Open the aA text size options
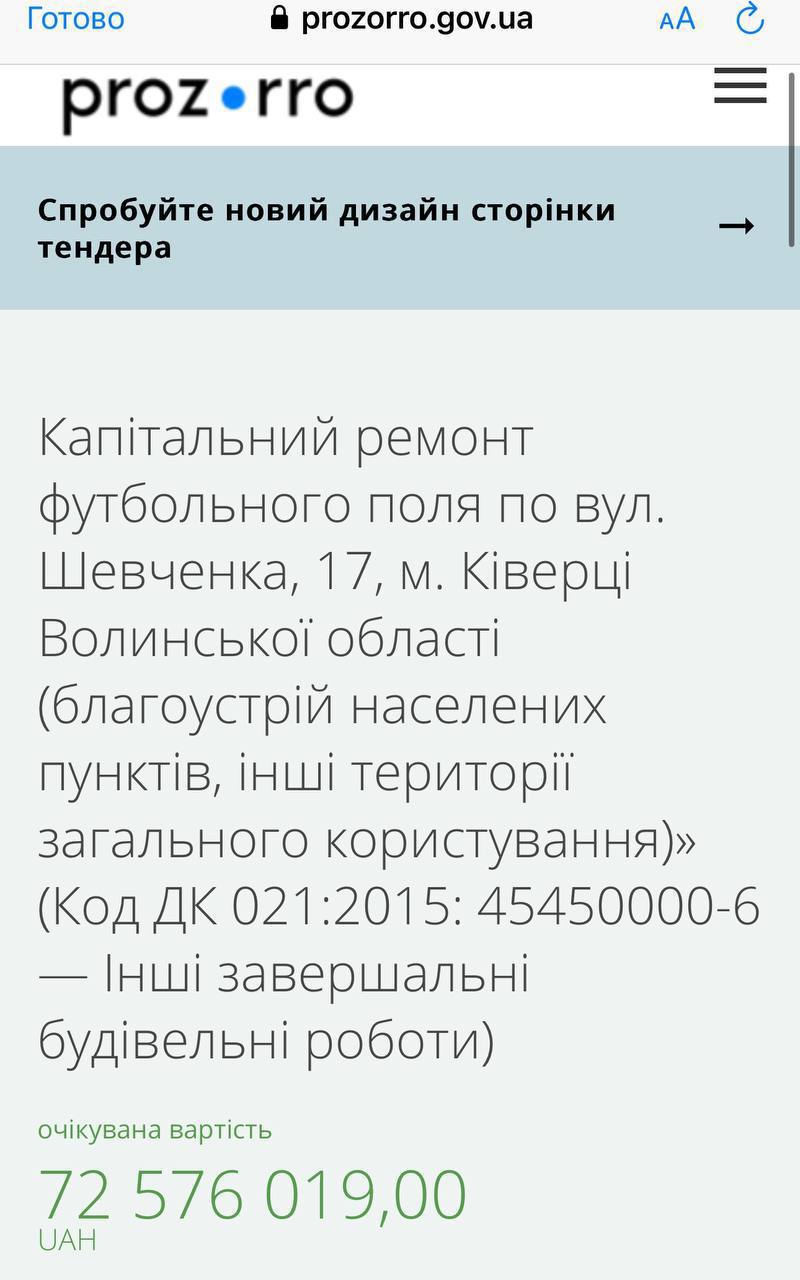Screen dimensions: 800x1280 (677, 19)
